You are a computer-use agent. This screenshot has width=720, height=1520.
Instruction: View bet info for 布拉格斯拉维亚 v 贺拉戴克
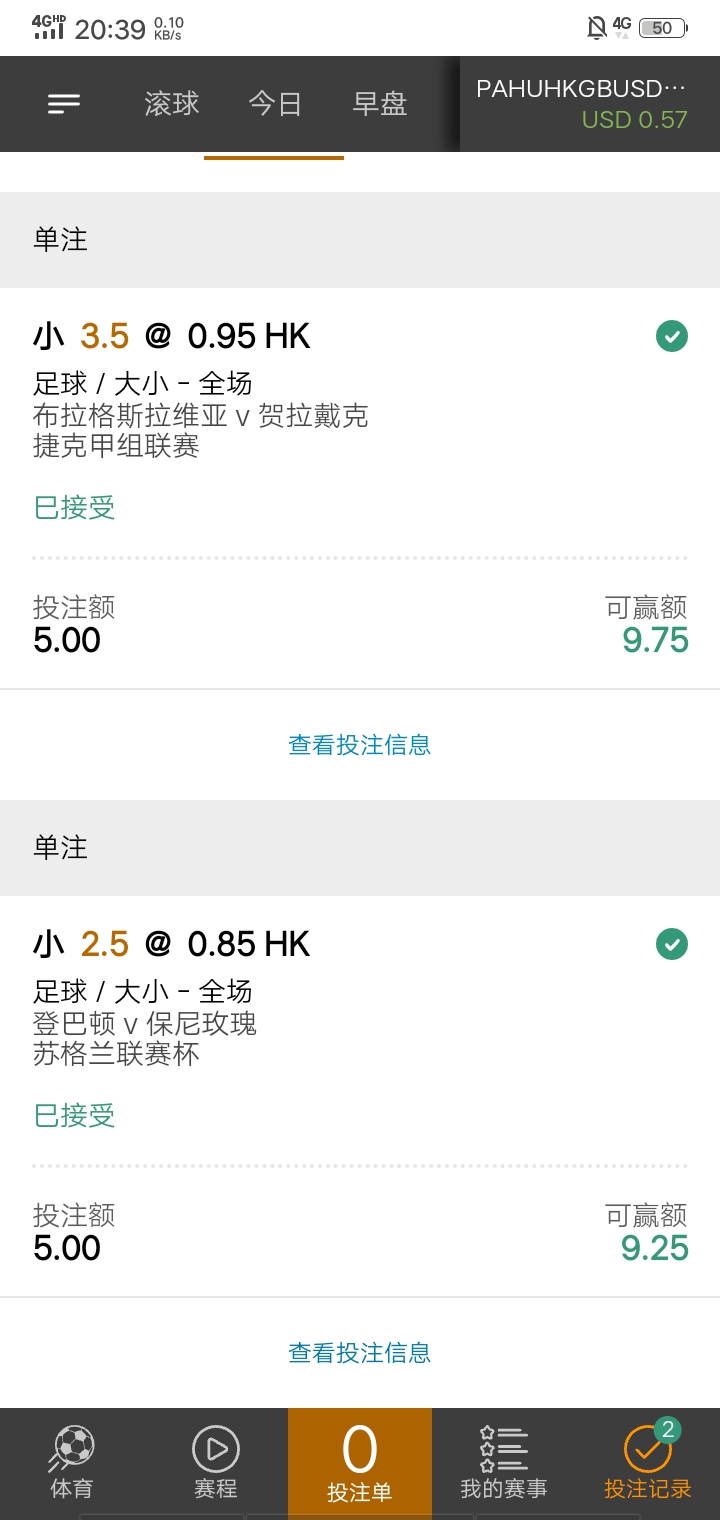tap(360, 745)
